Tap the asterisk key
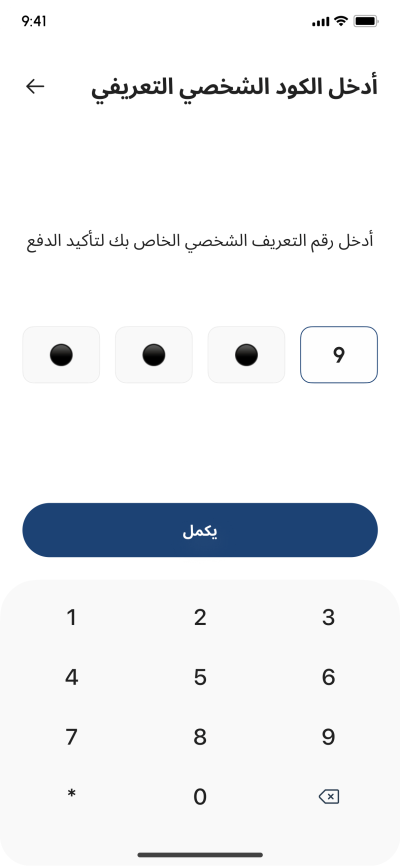The width and height of the screenshot is (400, 866). tap(71, 794)
